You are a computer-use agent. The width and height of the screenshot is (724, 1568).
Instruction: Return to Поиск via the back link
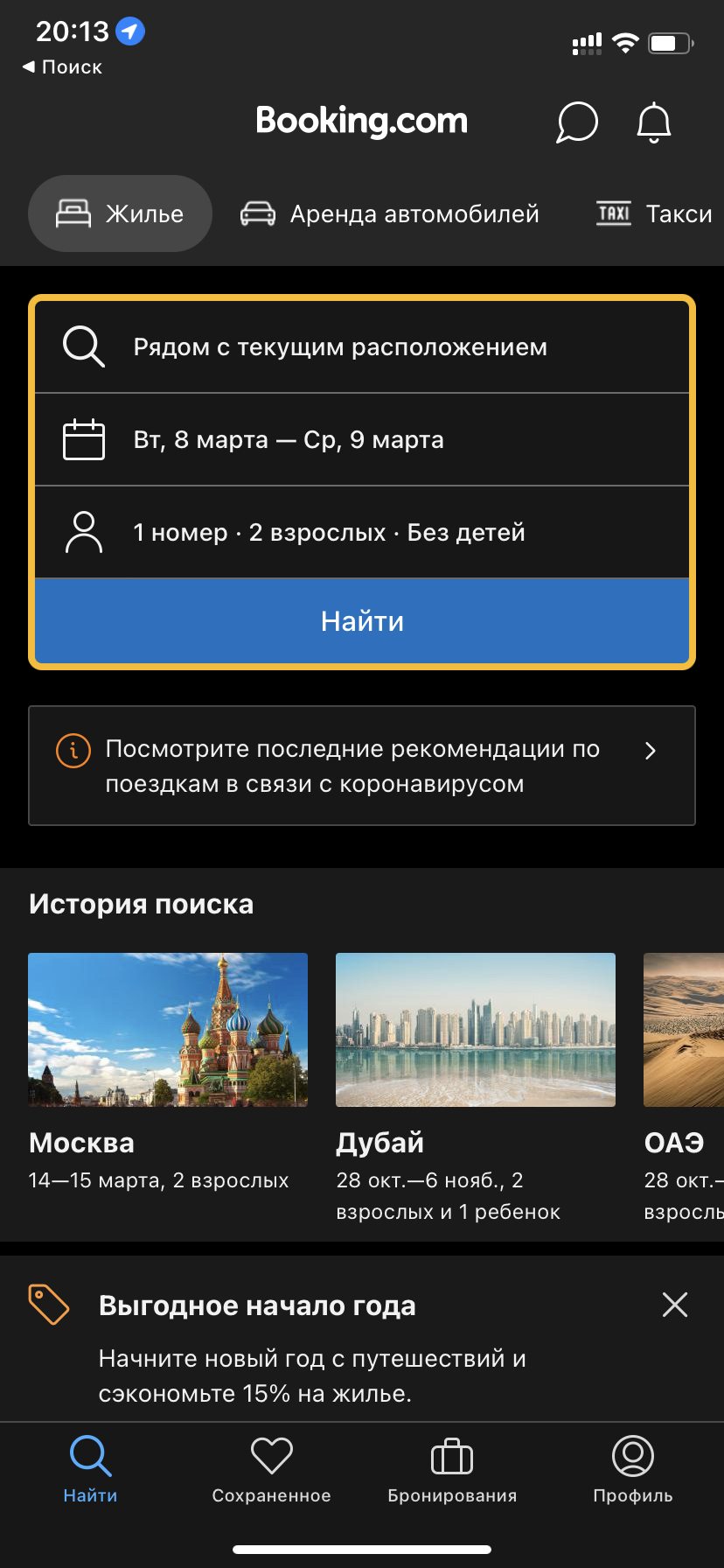(62, 67)
